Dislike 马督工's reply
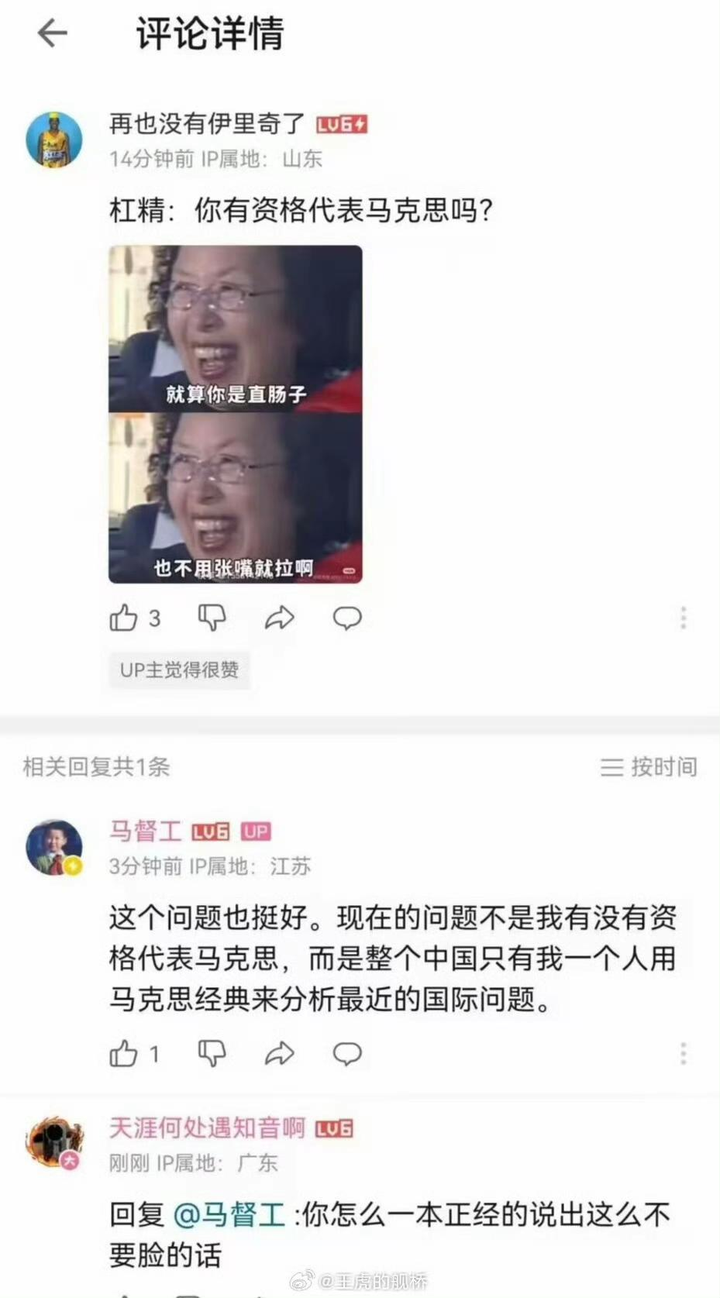Viewport: 720px width, 1298px height. (x=212, y=1053)
